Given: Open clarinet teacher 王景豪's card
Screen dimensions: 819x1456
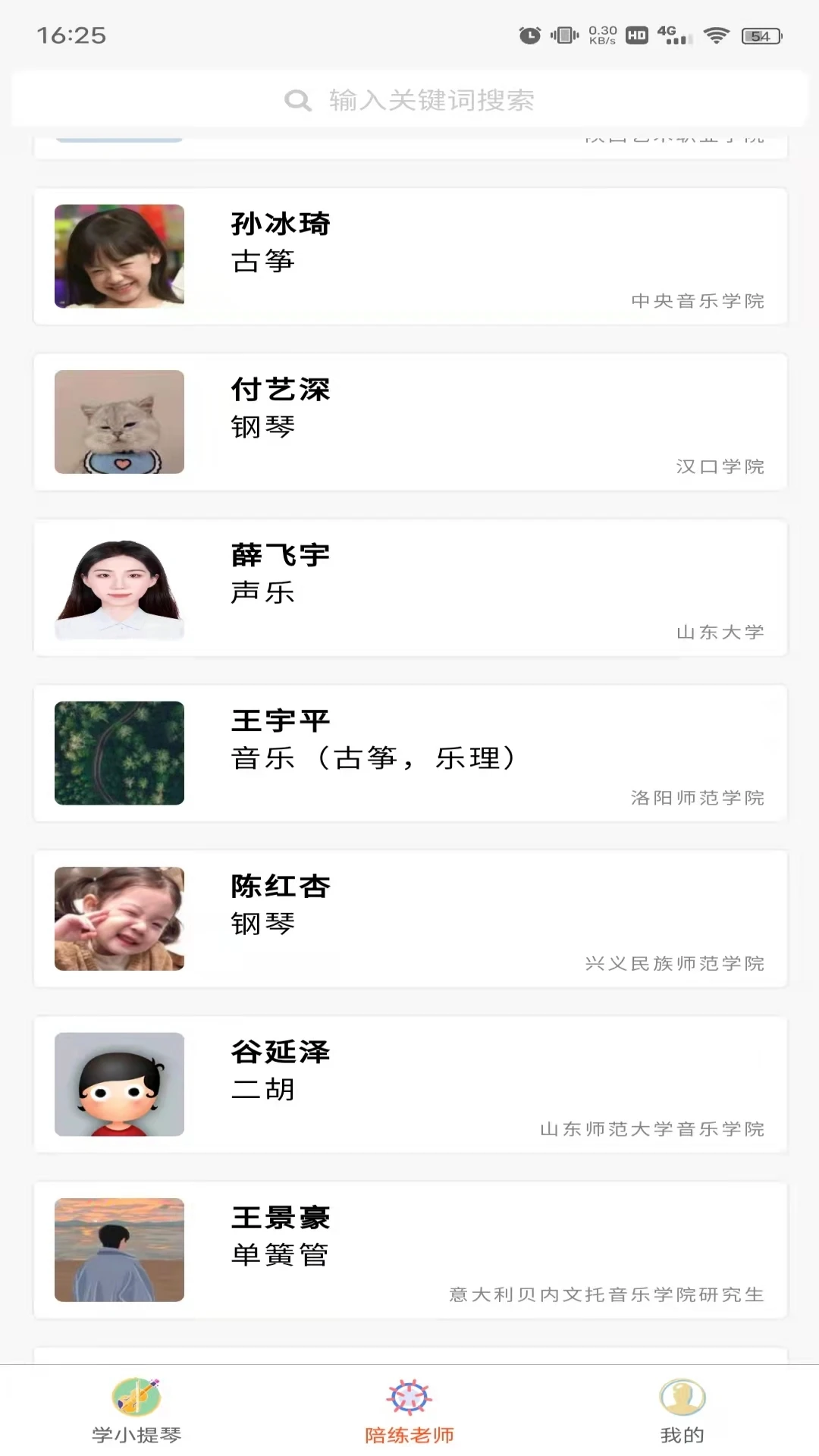Looking at the screenshot, I should pos(409,1250).
